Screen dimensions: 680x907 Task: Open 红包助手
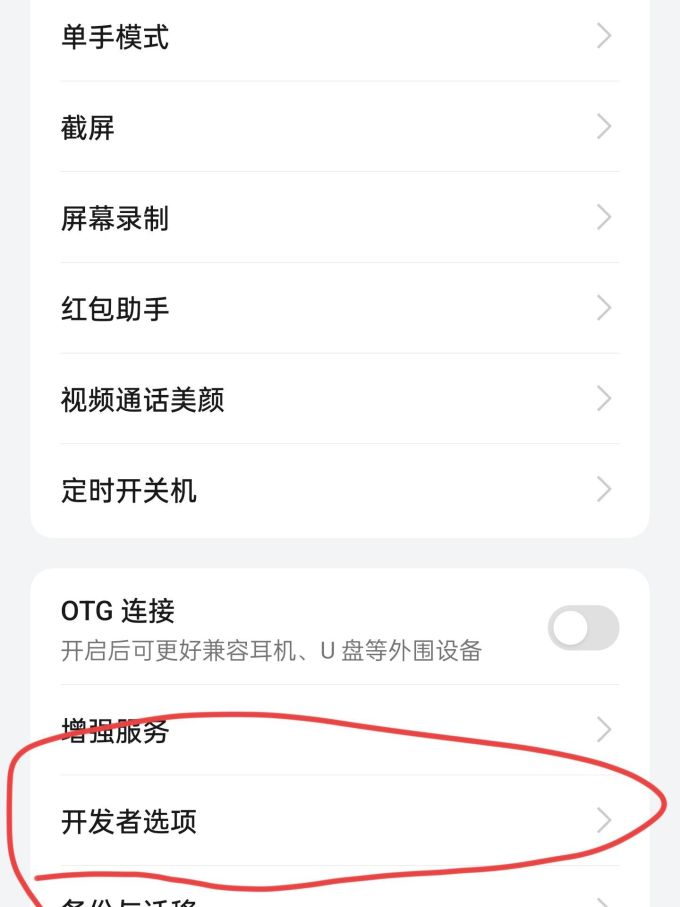click(340, 308)
